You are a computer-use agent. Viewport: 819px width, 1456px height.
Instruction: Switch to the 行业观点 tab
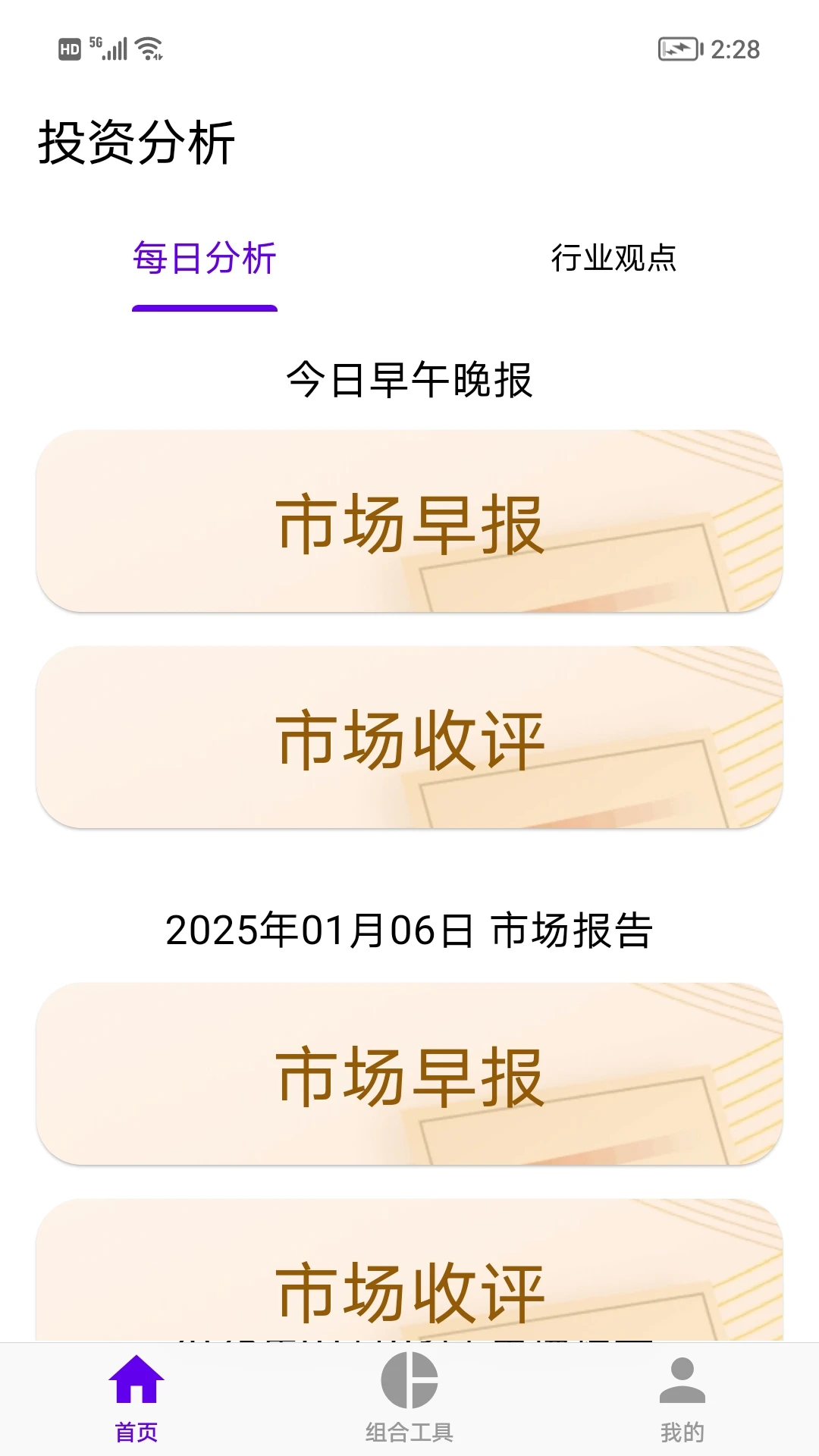click(x=616, y=259)
